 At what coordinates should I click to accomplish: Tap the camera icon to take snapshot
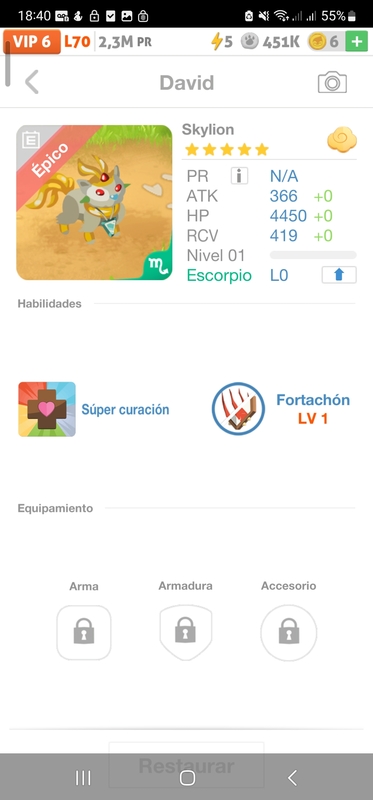(332, 83)
